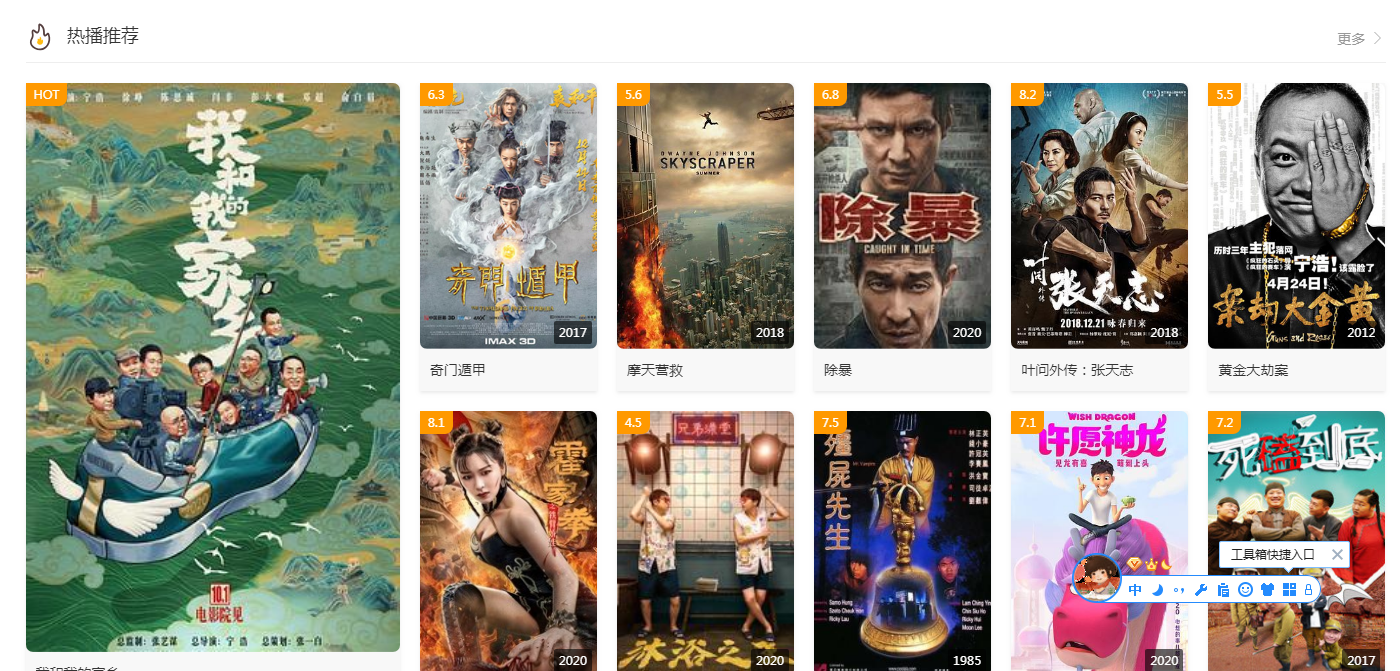1400x671 pixels.
Task: Switch input language with the 中 button
Action: tap(1135, 590)
